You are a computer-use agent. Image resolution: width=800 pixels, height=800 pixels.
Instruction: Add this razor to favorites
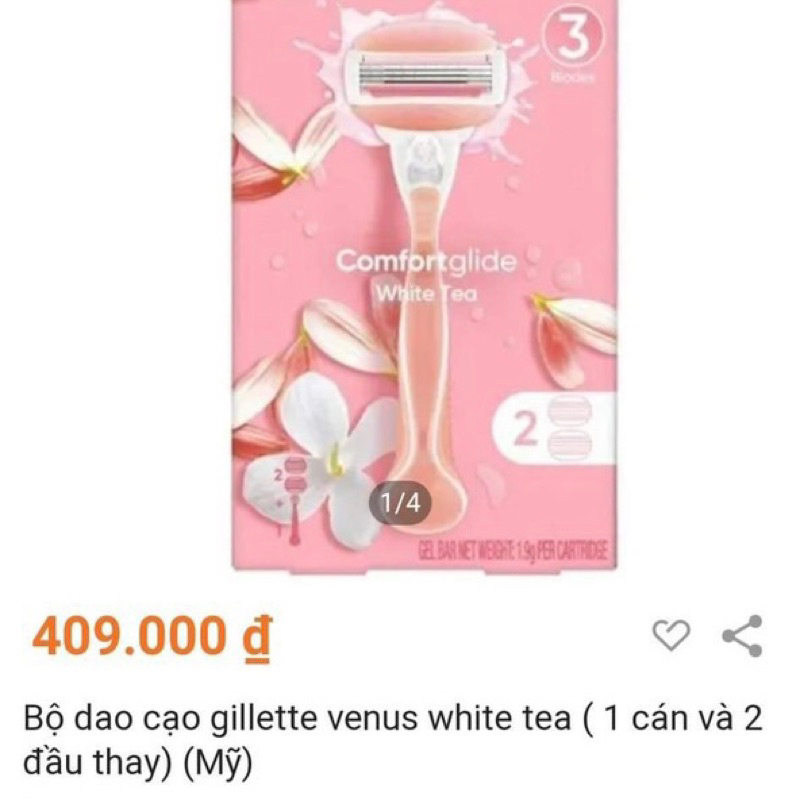point(671,635)
